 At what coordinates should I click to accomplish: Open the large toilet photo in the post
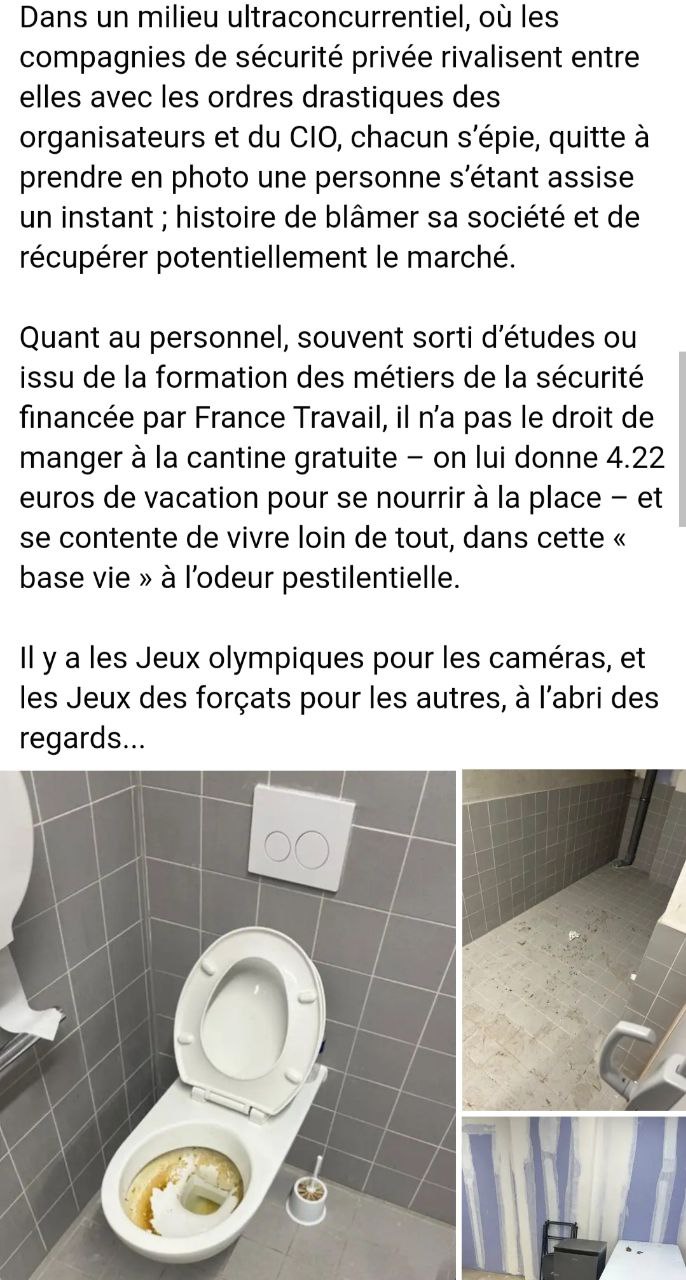[228, 1025]
